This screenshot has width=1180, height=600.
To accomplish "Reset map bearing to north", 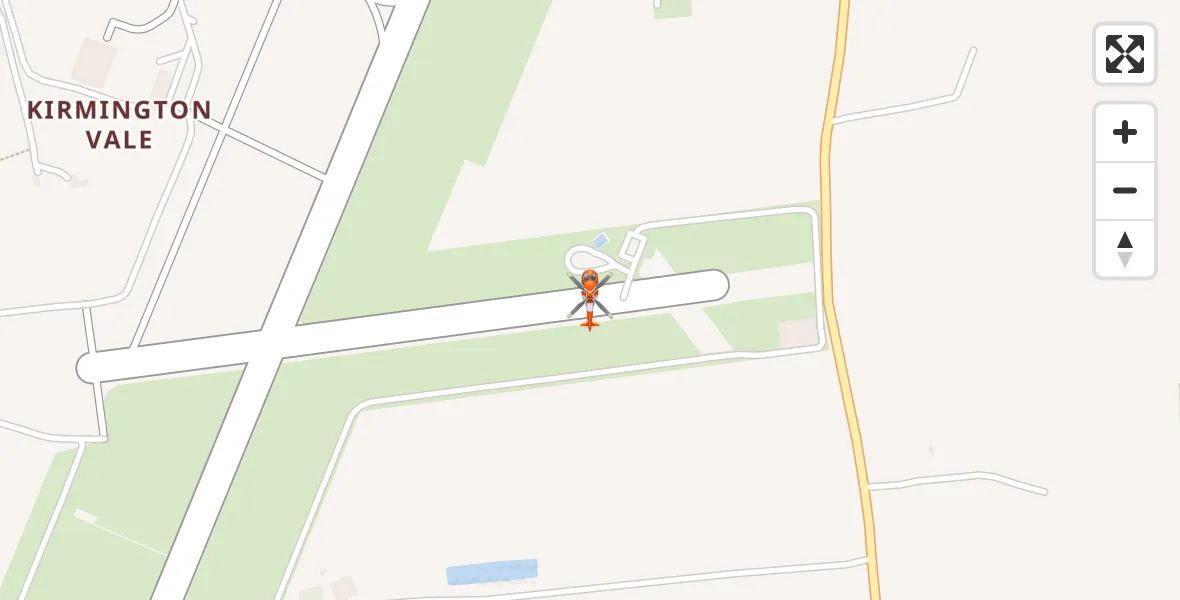I will (x=1124, y=249).
